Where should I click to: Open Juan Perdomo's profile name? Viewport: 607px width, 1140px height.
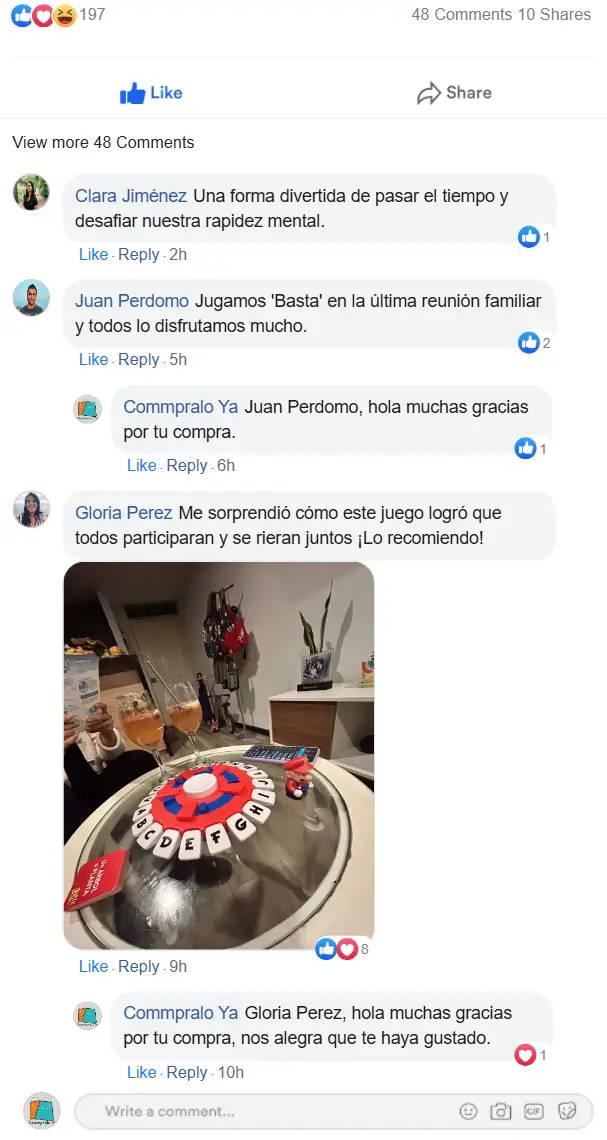point(132,300)
